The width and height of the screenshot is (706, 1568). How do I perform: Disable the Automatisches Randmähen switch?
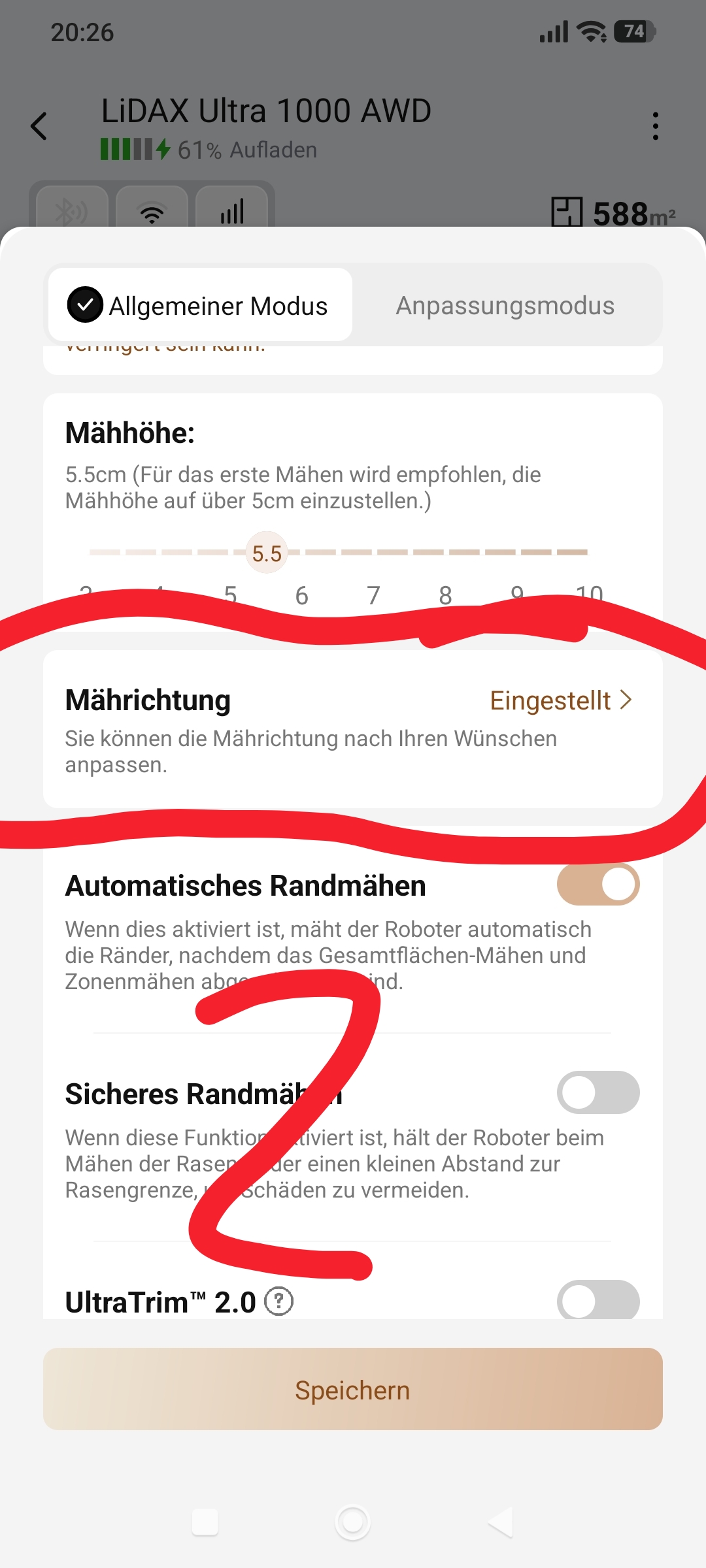click(x=597, y=884)
